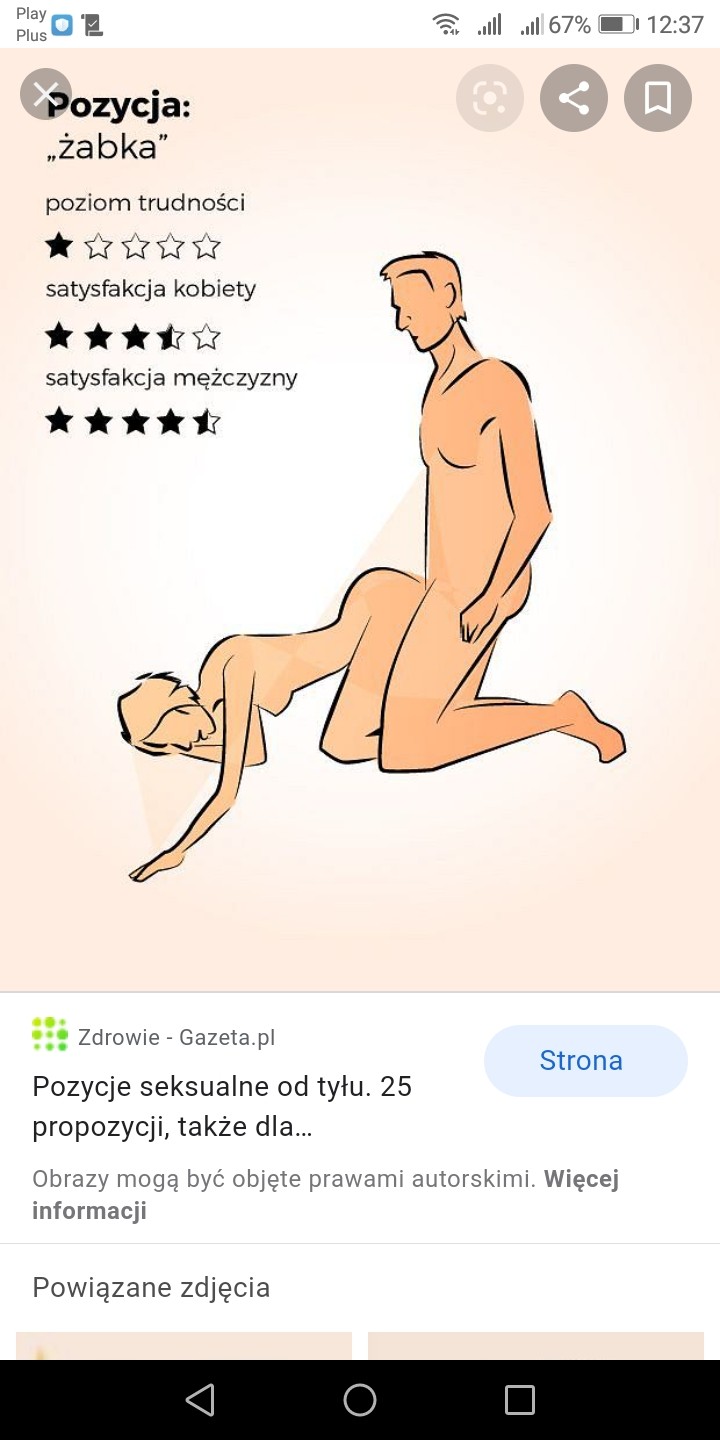Open the Strona button
The height and width of the screenshot is (1440, 720).
[585, 1061]
